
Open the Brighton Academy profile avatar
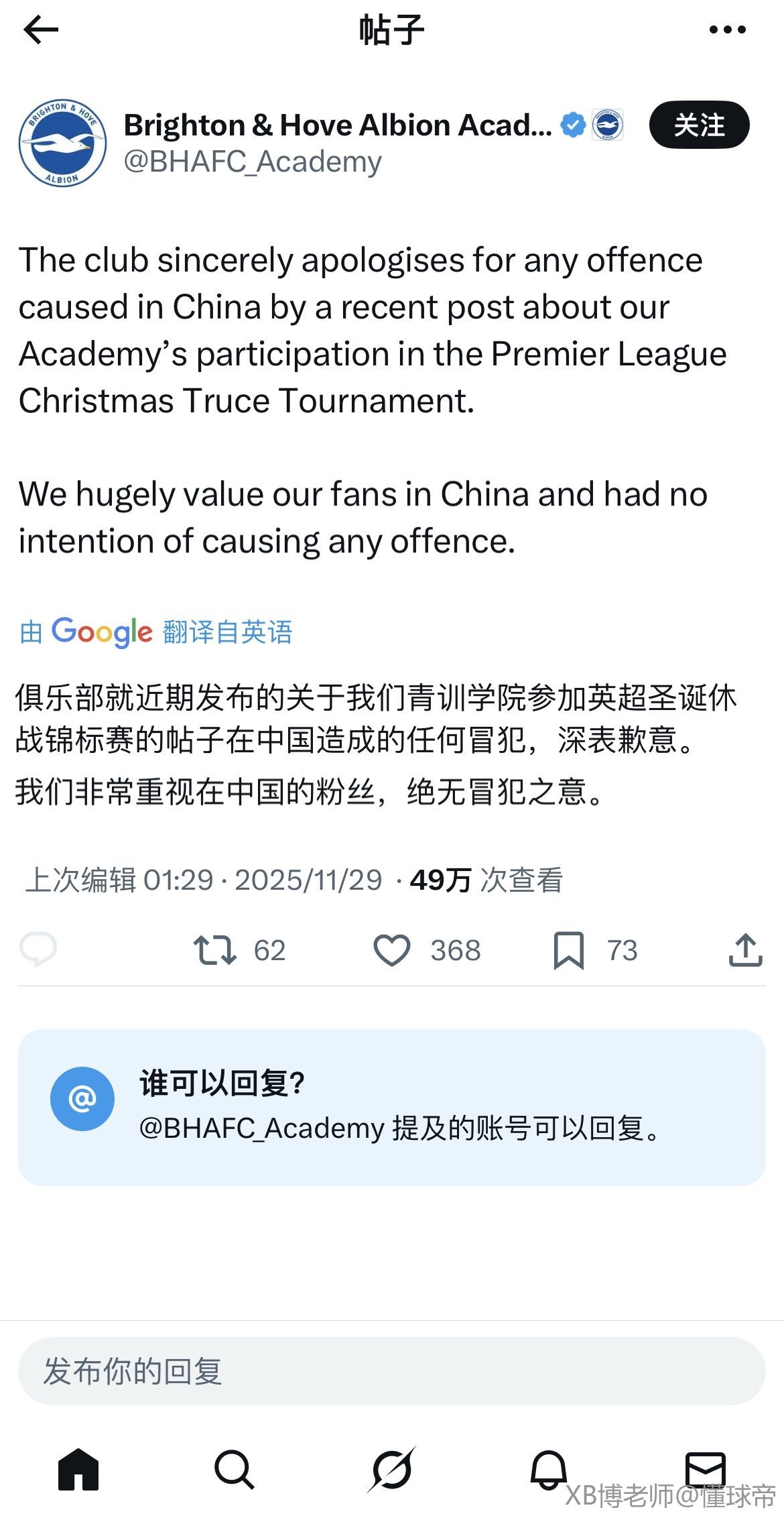pyautogui.click(x=62, y=143)
